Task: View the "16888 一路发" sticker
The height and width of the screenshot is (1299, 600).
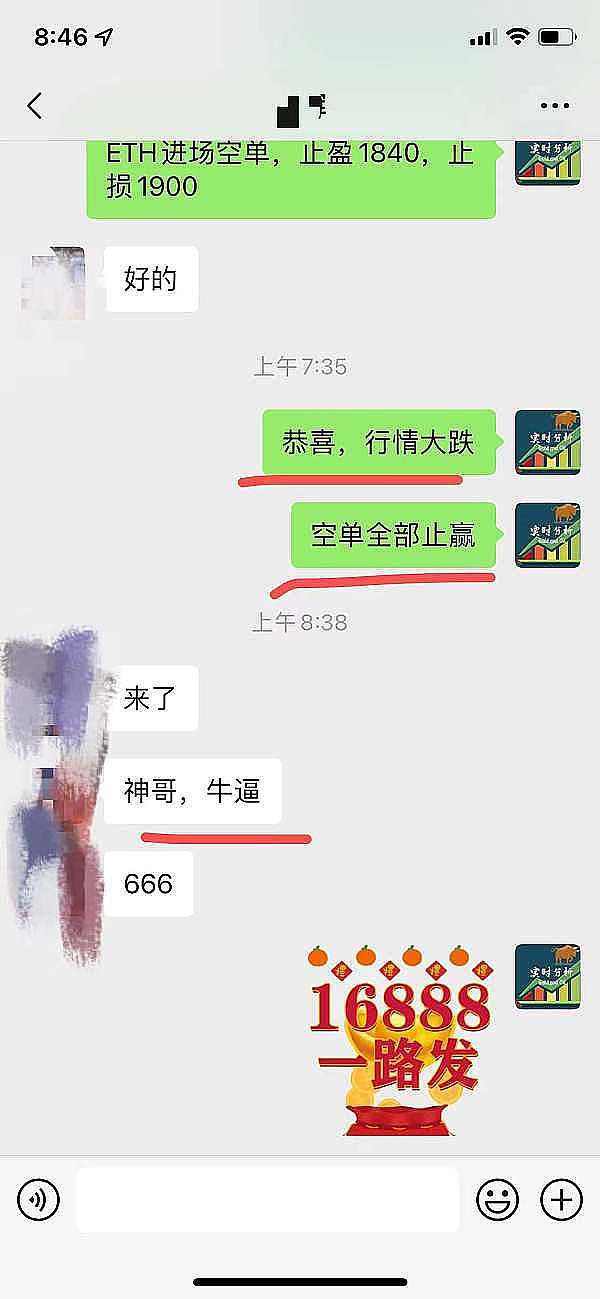Action: click(x=400, y=1040)
